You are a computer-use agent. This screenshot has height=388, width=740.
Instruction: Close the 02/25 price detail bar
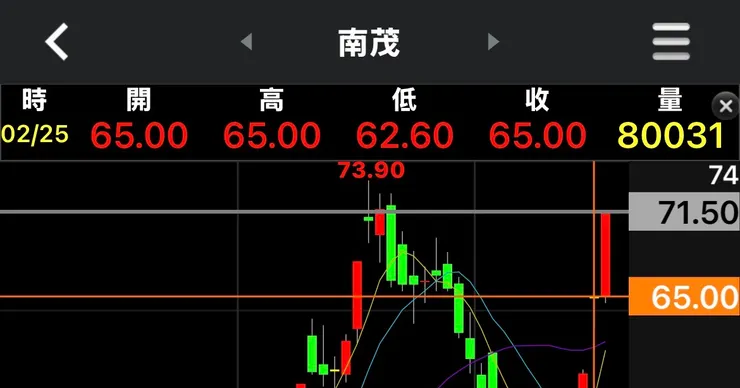(x=725, y=106)
